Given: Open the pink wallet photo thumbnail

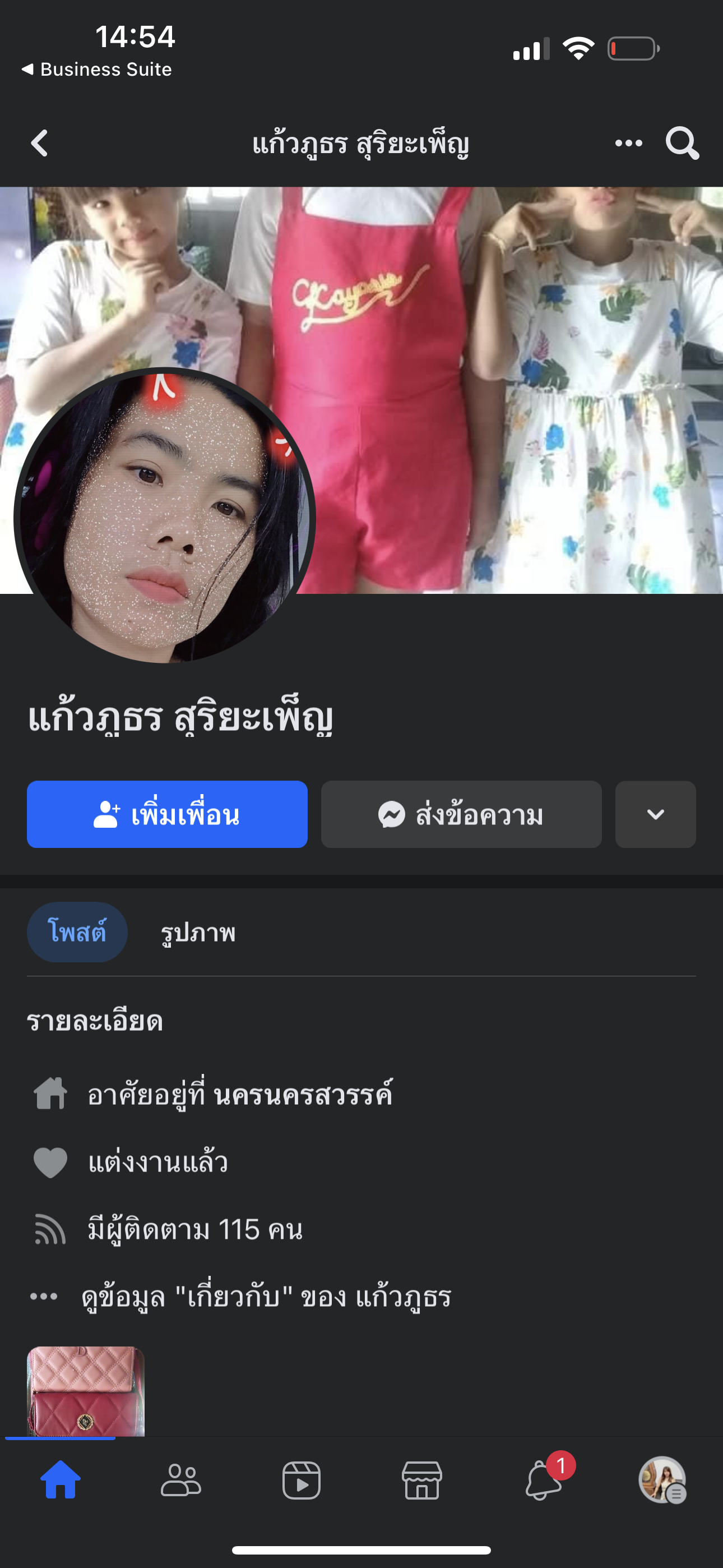Looking at the screenshot, I should click(85, 1390).
